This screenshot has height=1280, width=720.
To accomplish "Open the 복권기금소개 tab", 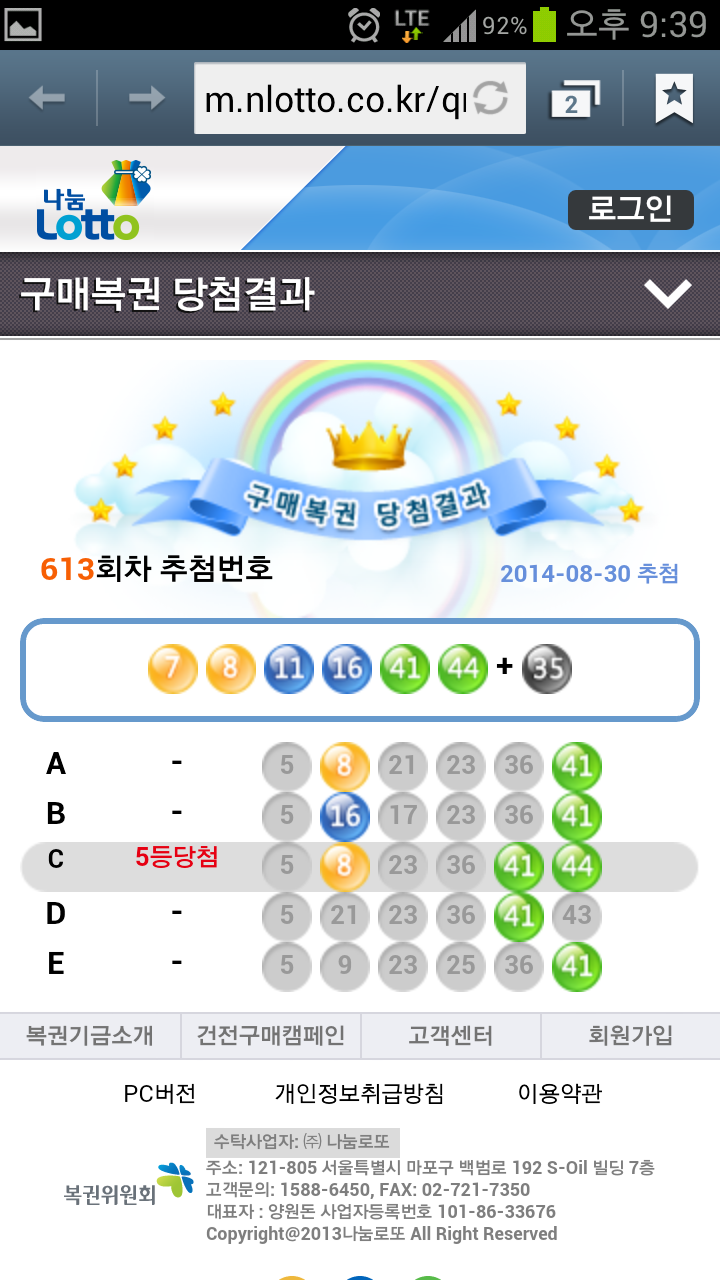I will (x=90, y=1036).
